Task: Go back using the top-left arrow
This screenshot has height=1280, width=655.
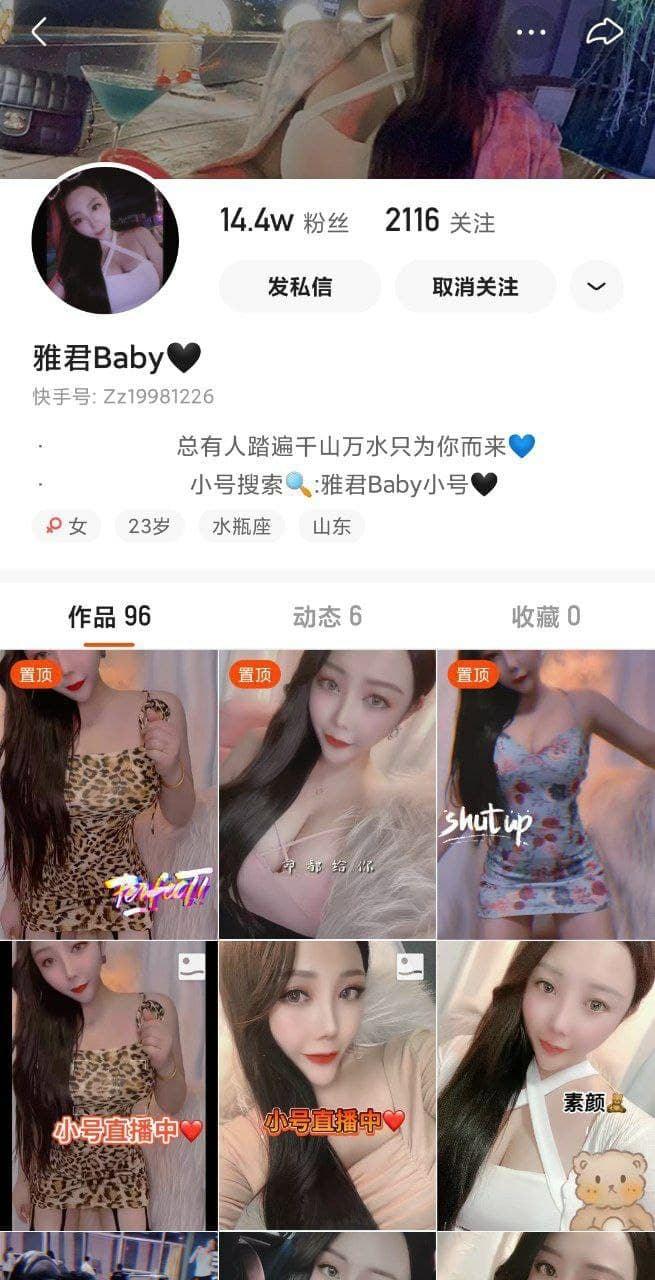Action: click(39, 32)
